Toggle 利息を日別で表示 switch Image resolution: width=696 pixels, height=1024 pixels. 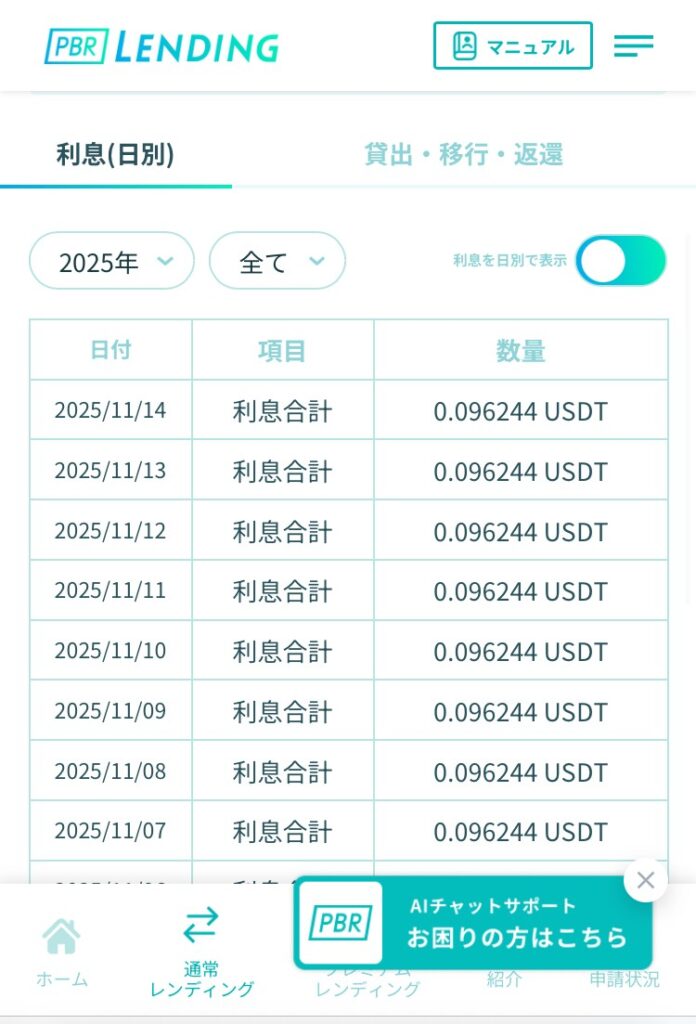(x=621, y=261)
